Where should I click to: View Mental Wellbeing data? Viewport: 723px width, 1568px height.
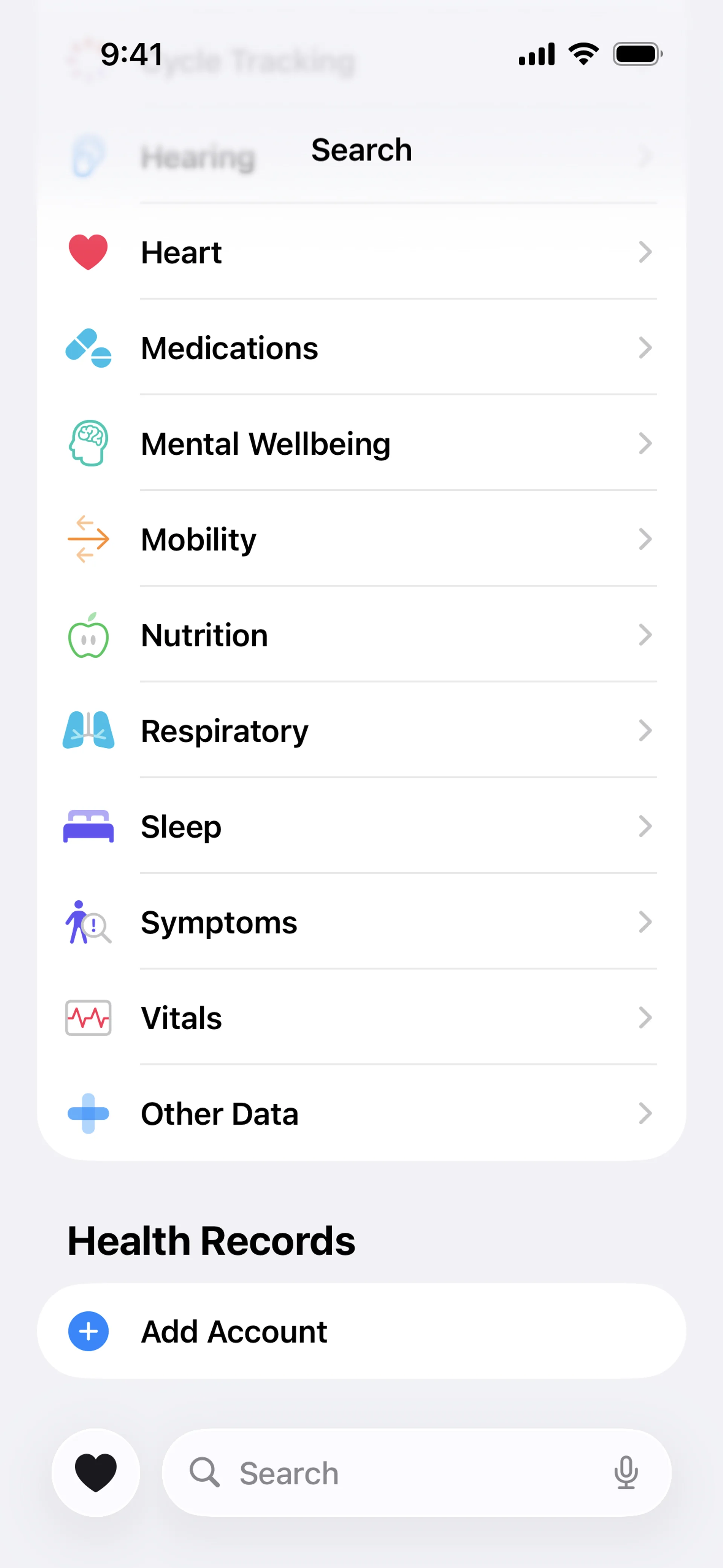click(361, 444)
